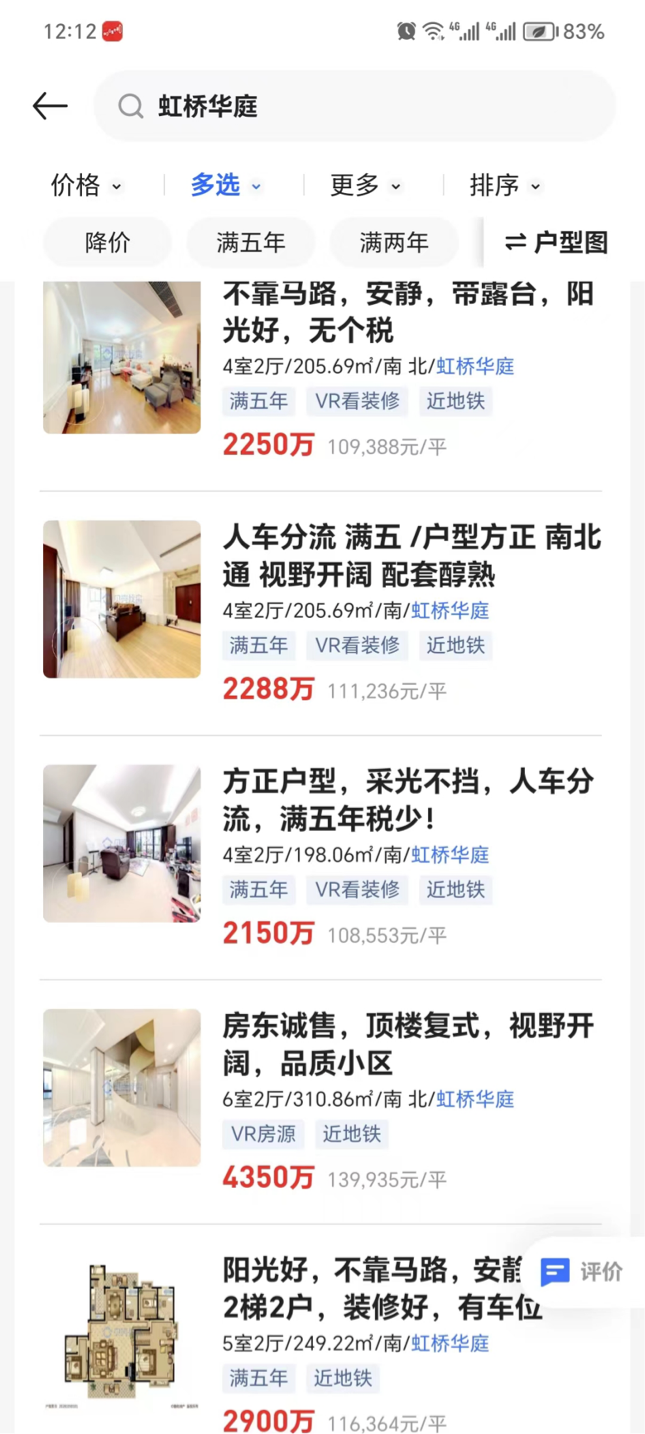Open the 多选 filter dropdown
Image resolution: width=645 pixels, height=1434 pixels.
click(226, 185)
